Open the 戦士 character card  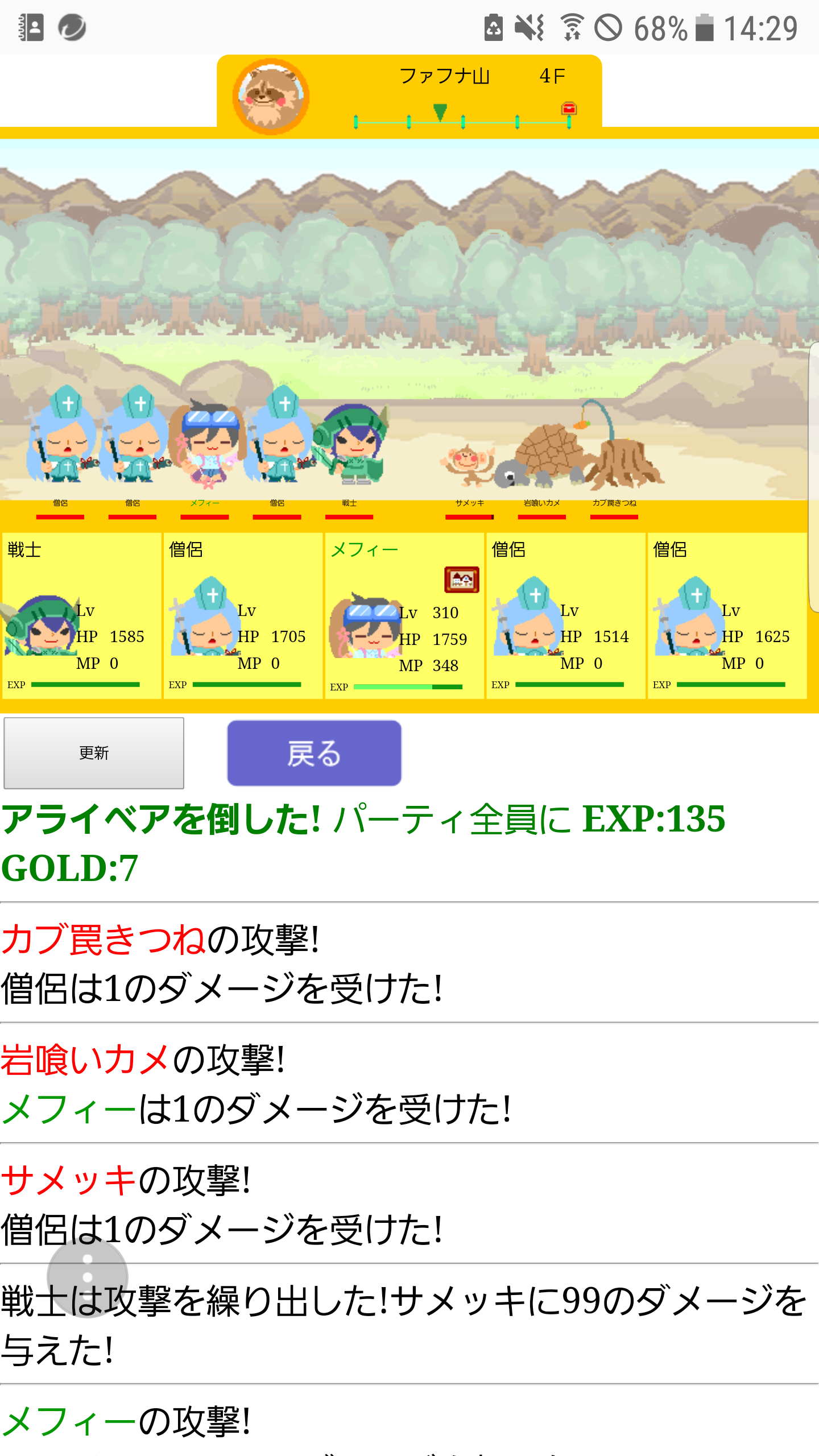click(81, 615)
